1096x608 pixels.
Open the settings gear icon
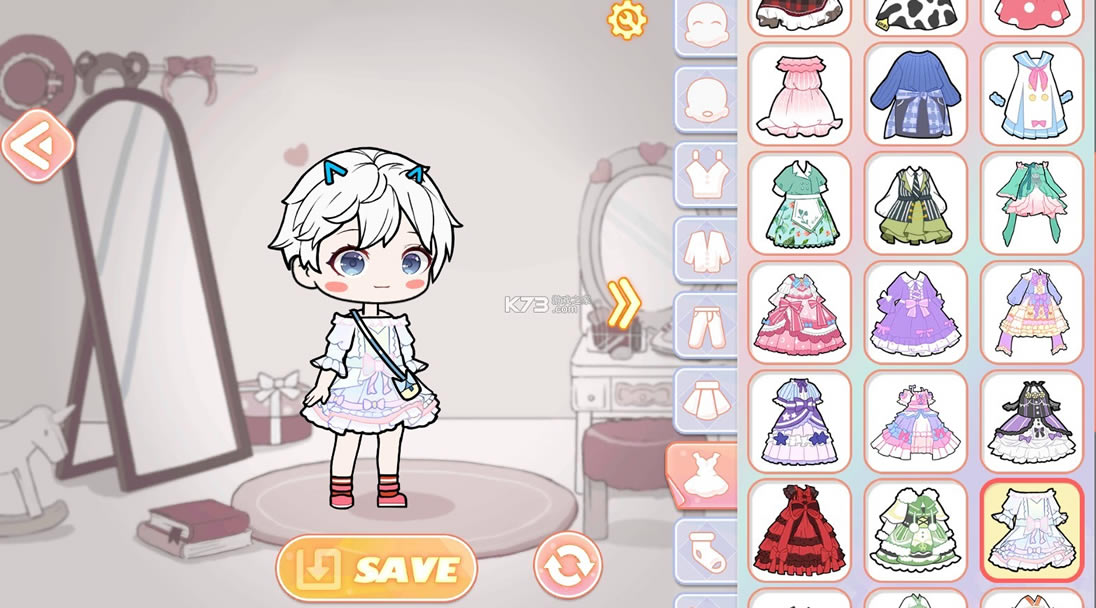tap(627, 20)
